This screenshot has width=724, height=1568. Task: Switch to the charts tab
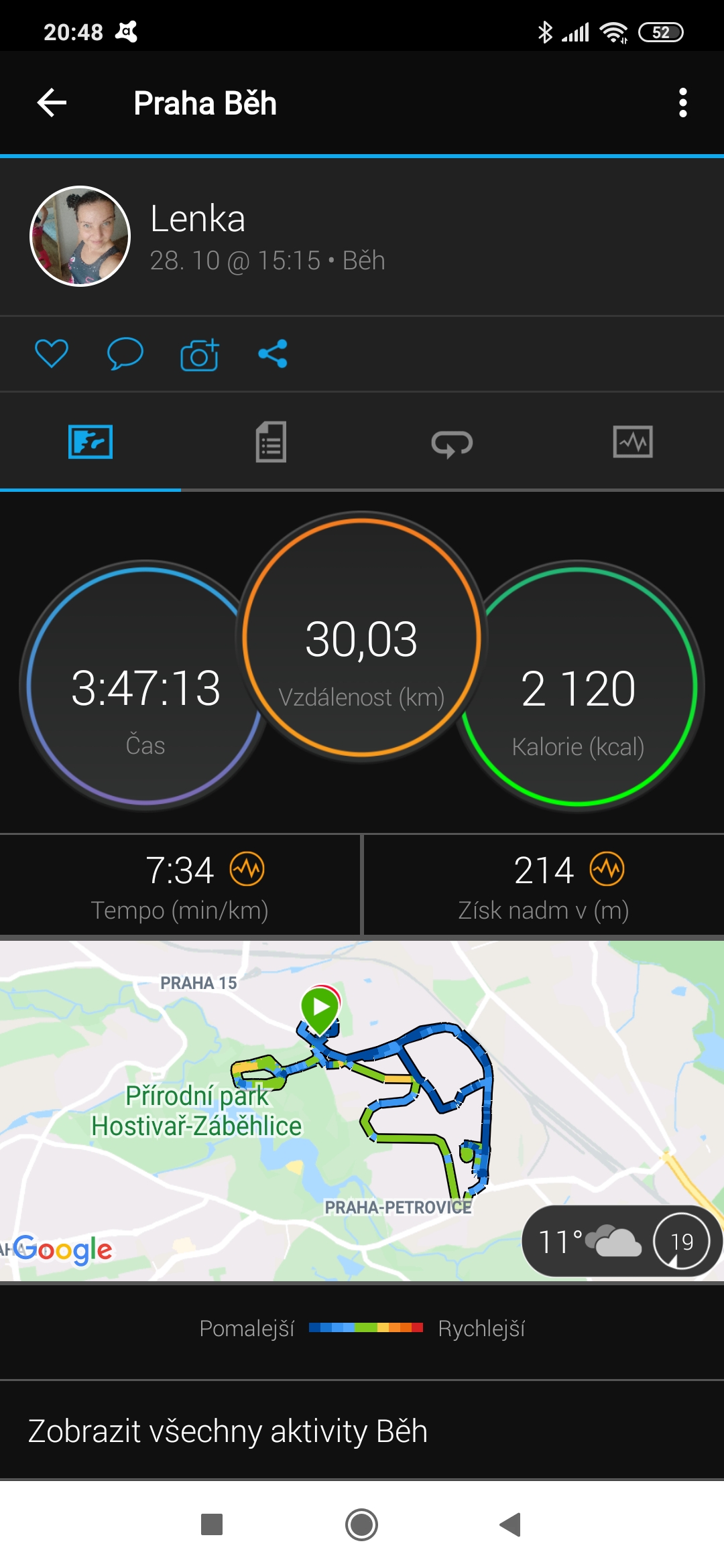pos(633,442)
